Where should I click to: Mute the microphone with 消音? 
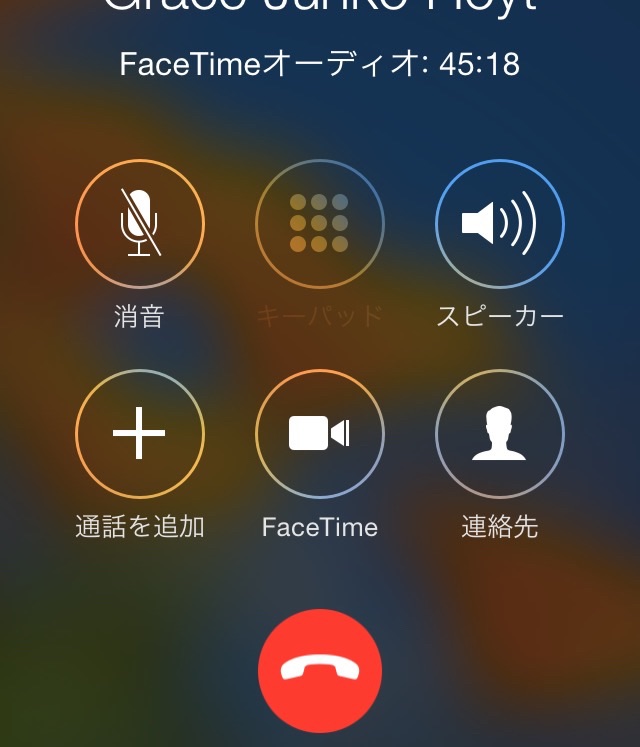140,223
